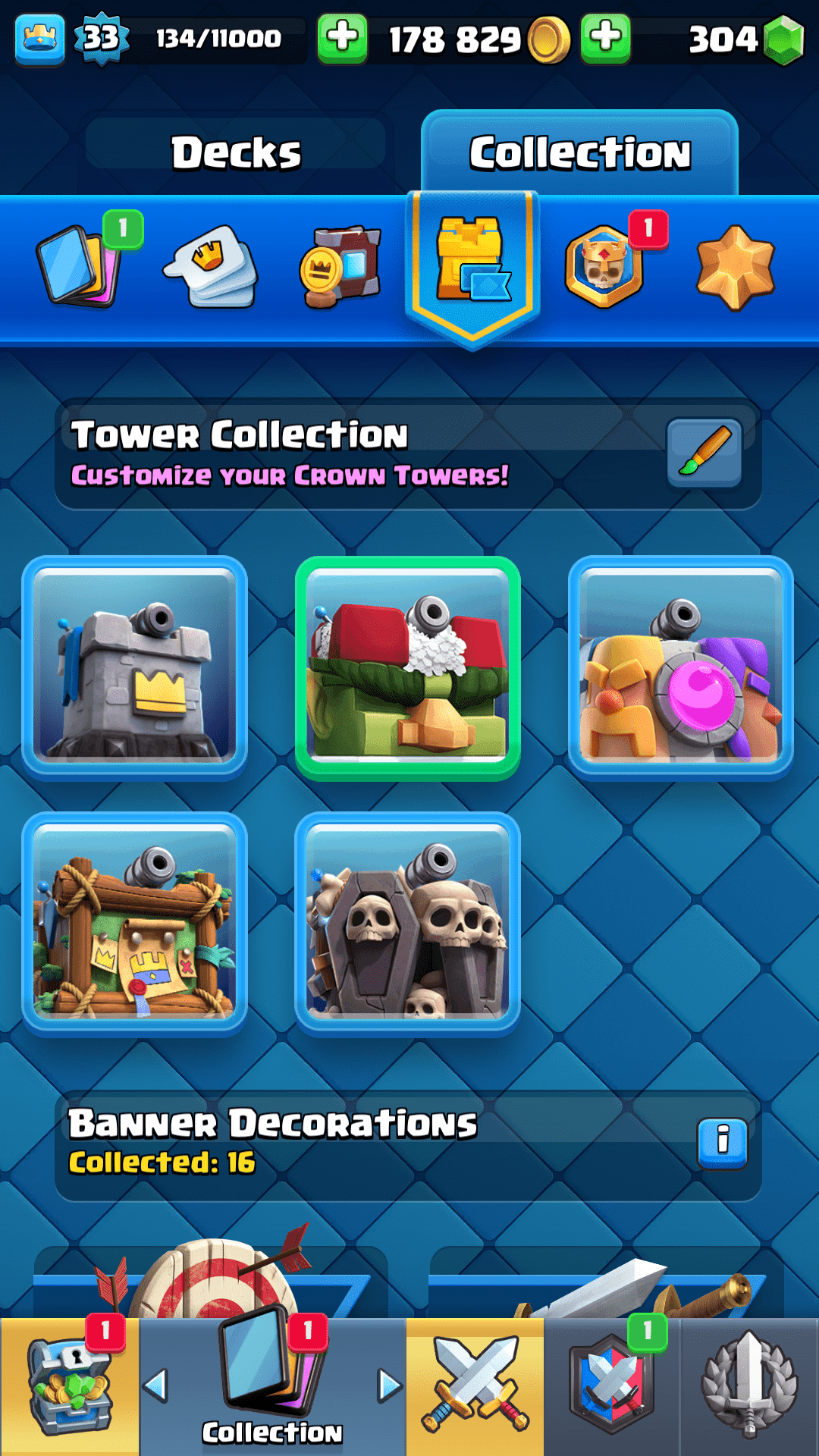Image resolution: width=819 pixels, height=1456 pixels.
Task: Switch to the Decks tab
Action: (x=236, y=152)
